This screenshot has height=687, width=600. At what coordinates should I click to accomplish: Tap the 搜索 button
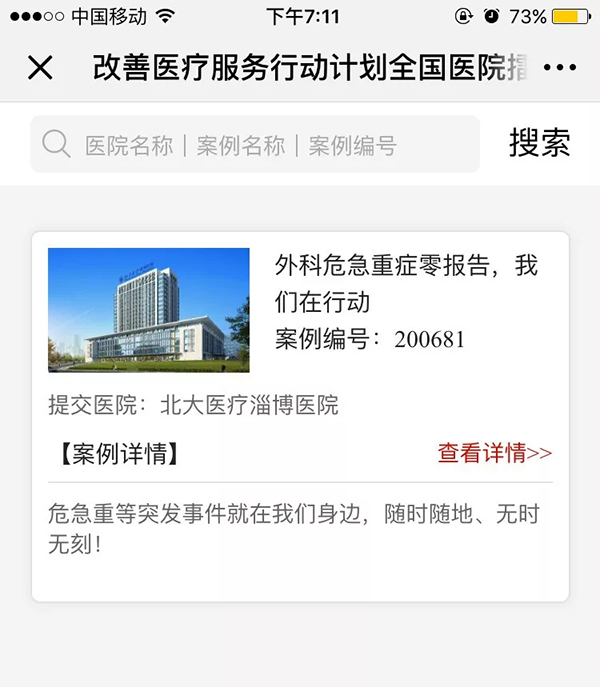pos(539,143)
